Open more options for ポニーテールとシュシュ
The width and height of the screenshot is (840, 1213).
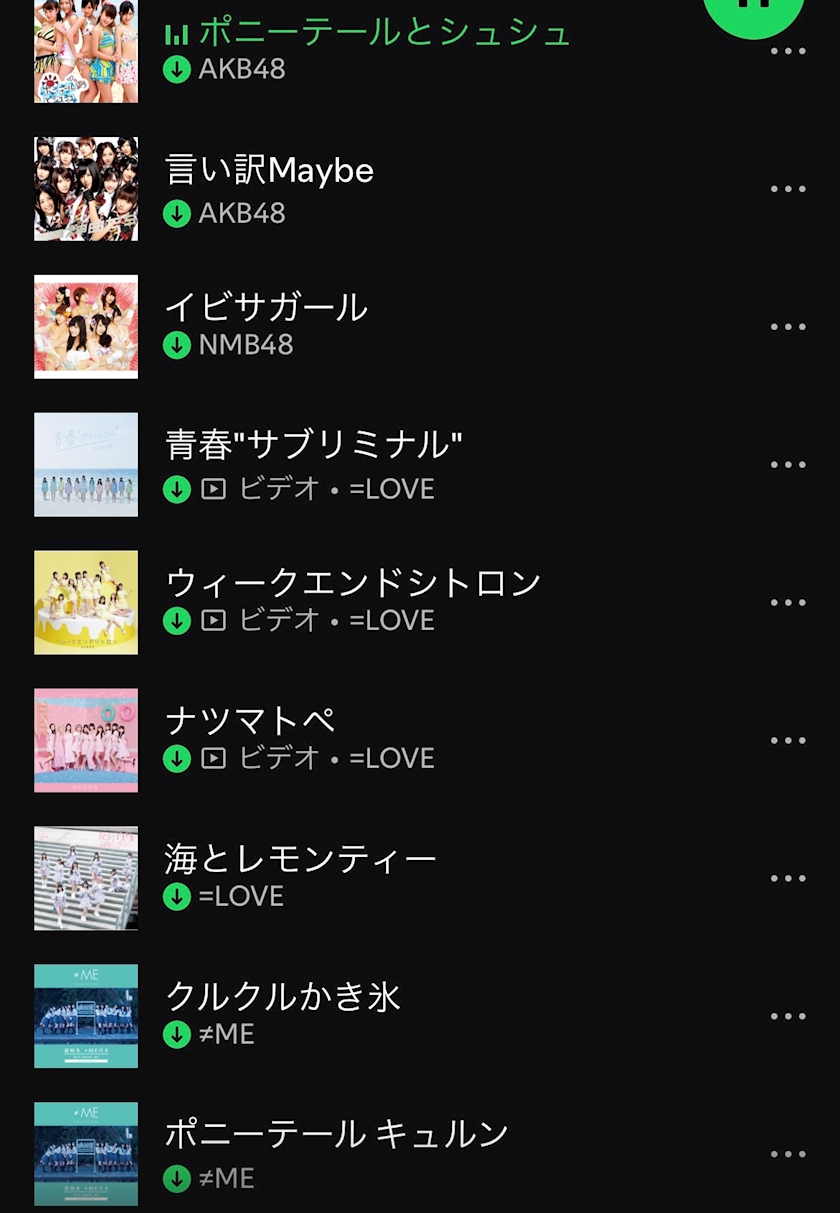pyautogui.click(x=788, y=52)
